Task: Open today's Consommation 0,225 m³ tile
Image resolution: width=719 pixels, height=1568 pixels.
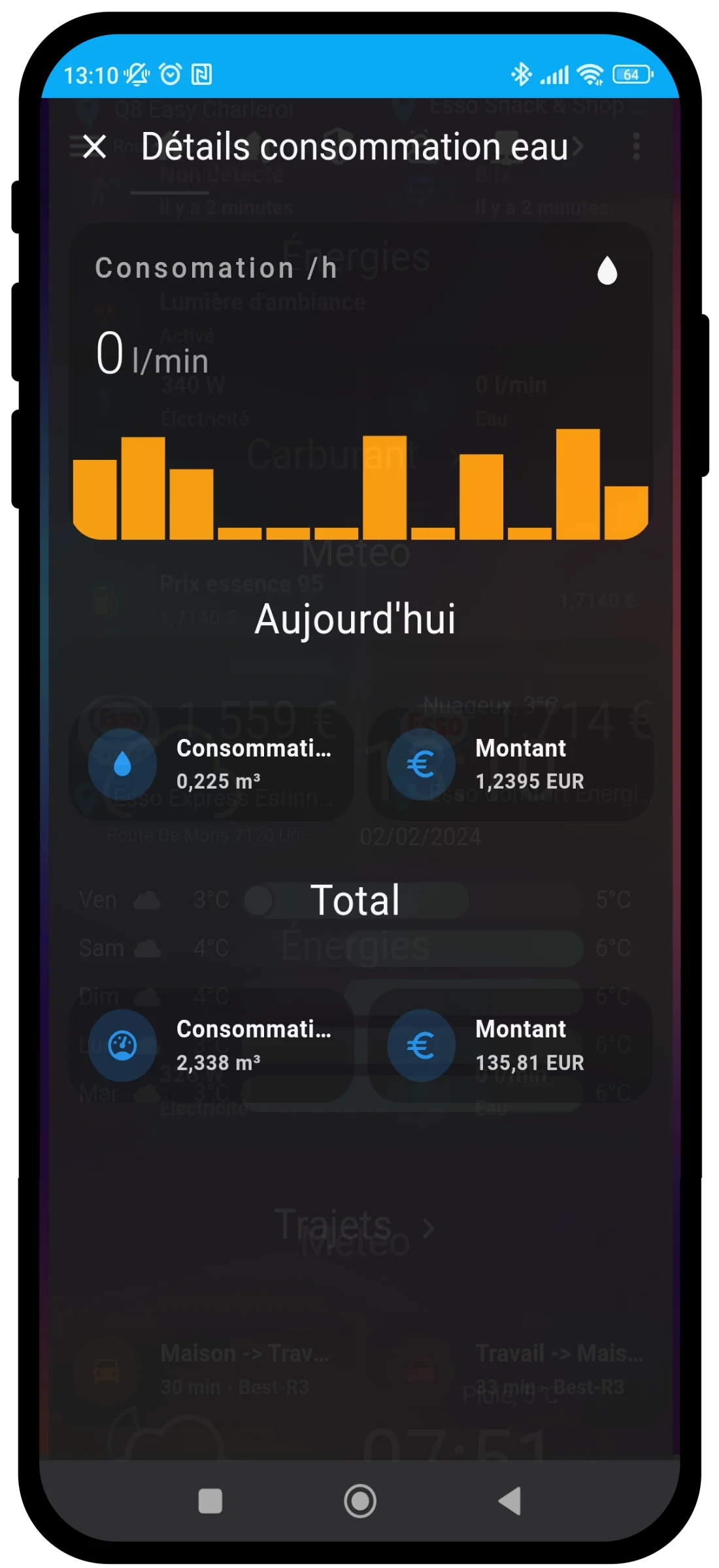Action: (212, 764)
